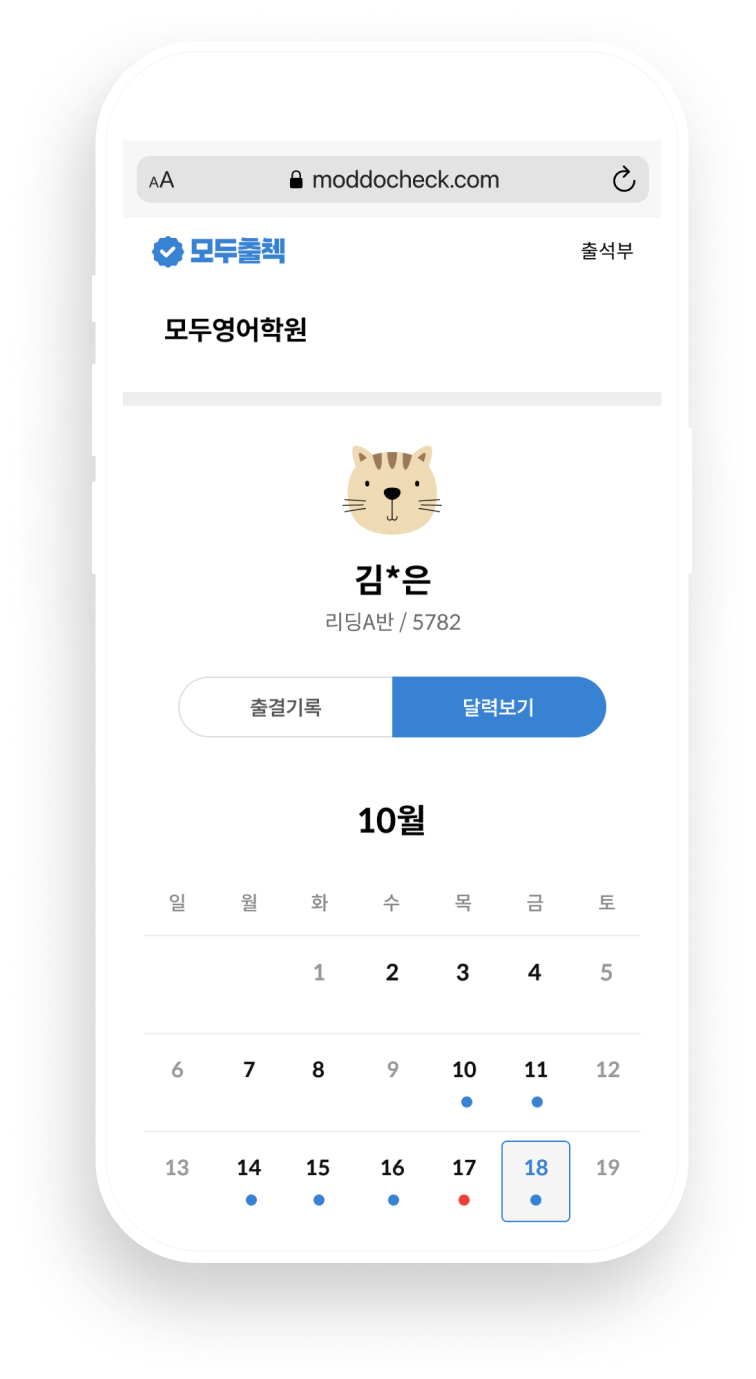Select October 17 with the red dot
756x1379 pixels.
point(463,1180)
